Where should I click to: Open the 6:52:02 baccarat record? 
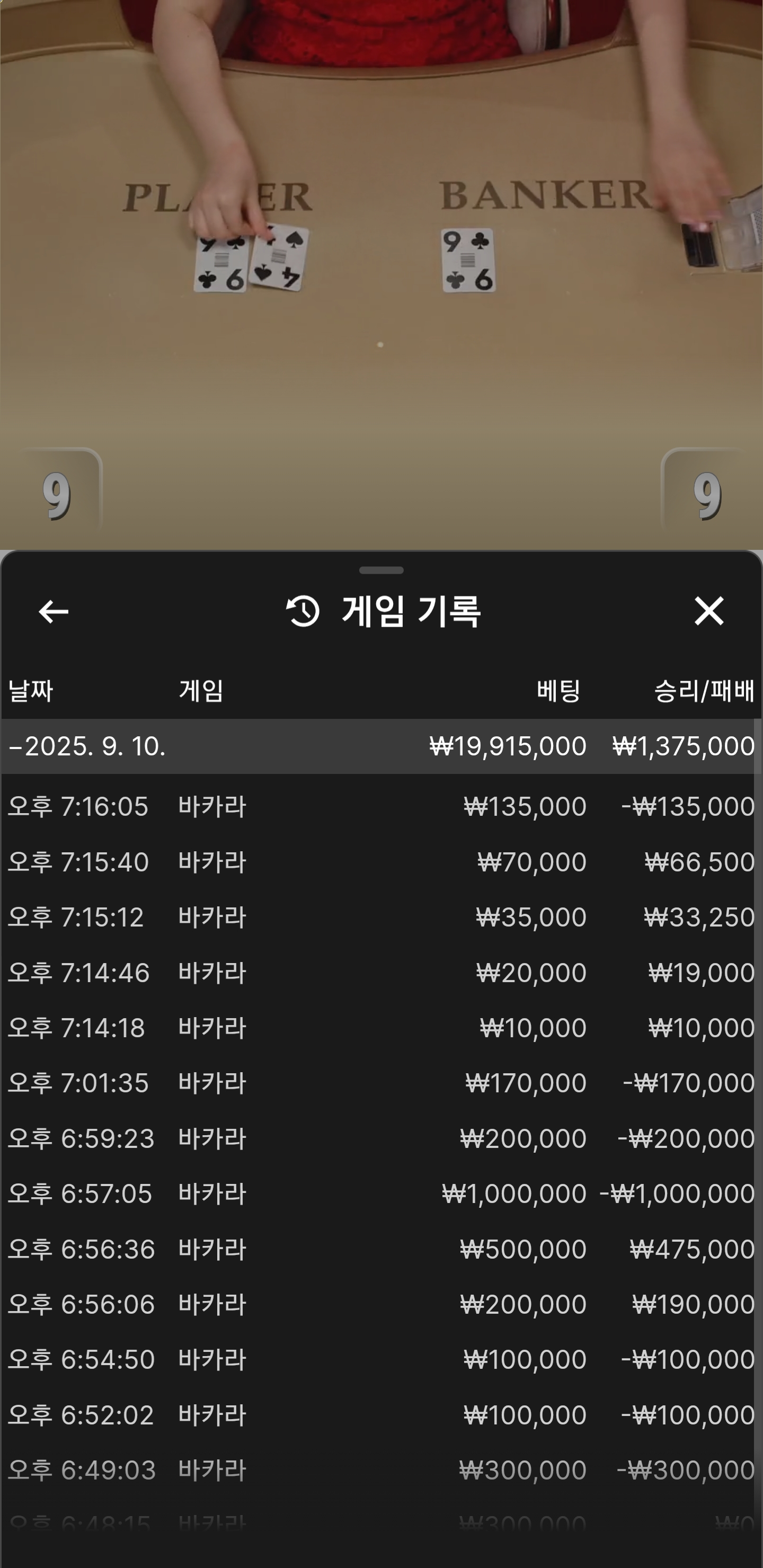point(381,1414)
